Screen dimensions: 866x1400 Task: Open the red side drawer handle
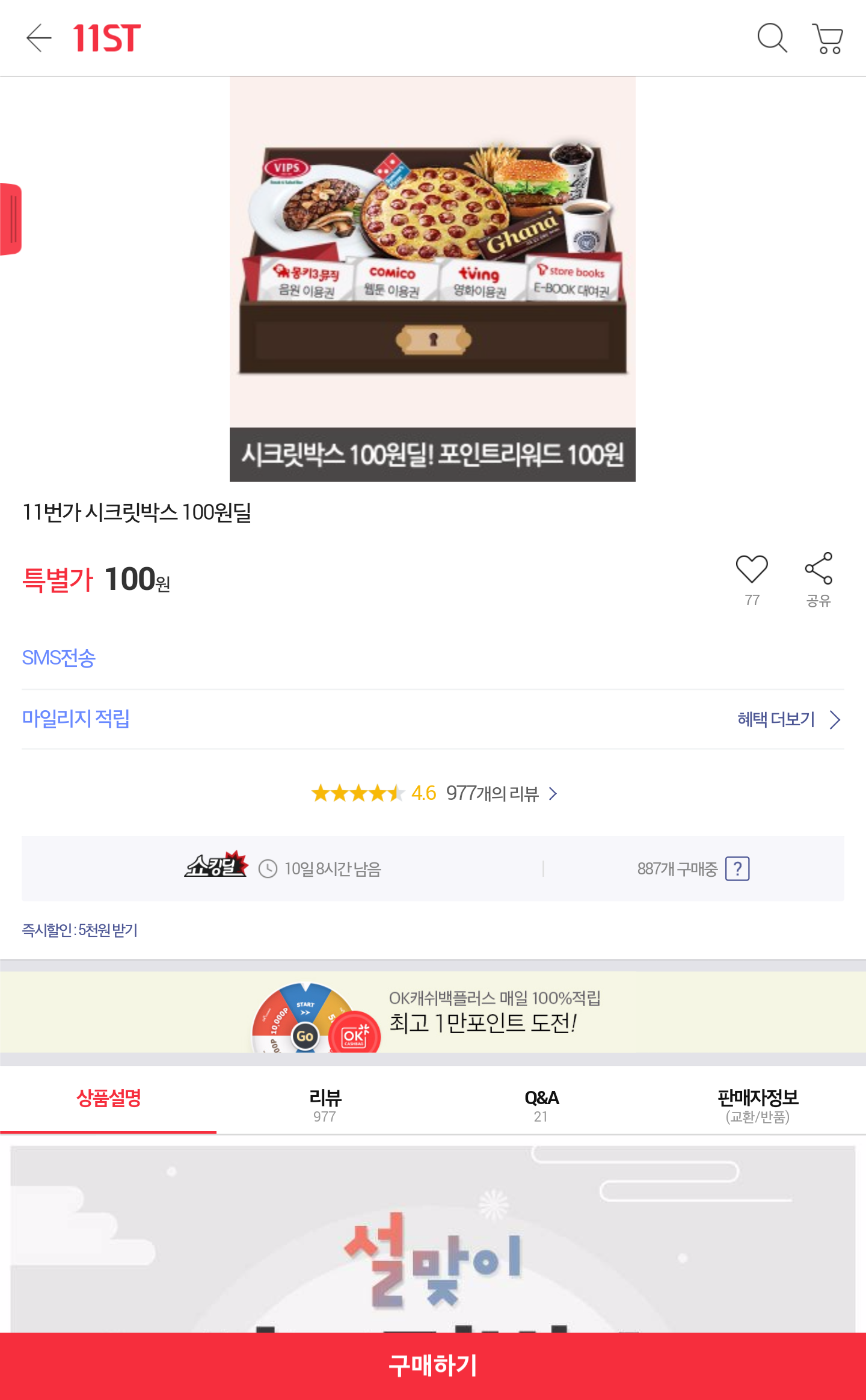pos(11,219)
